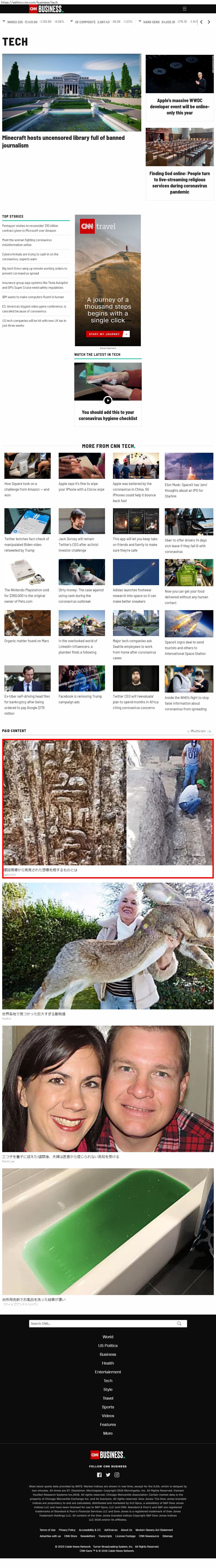Open Apple's WWDC online event story

tap(179, 107)
